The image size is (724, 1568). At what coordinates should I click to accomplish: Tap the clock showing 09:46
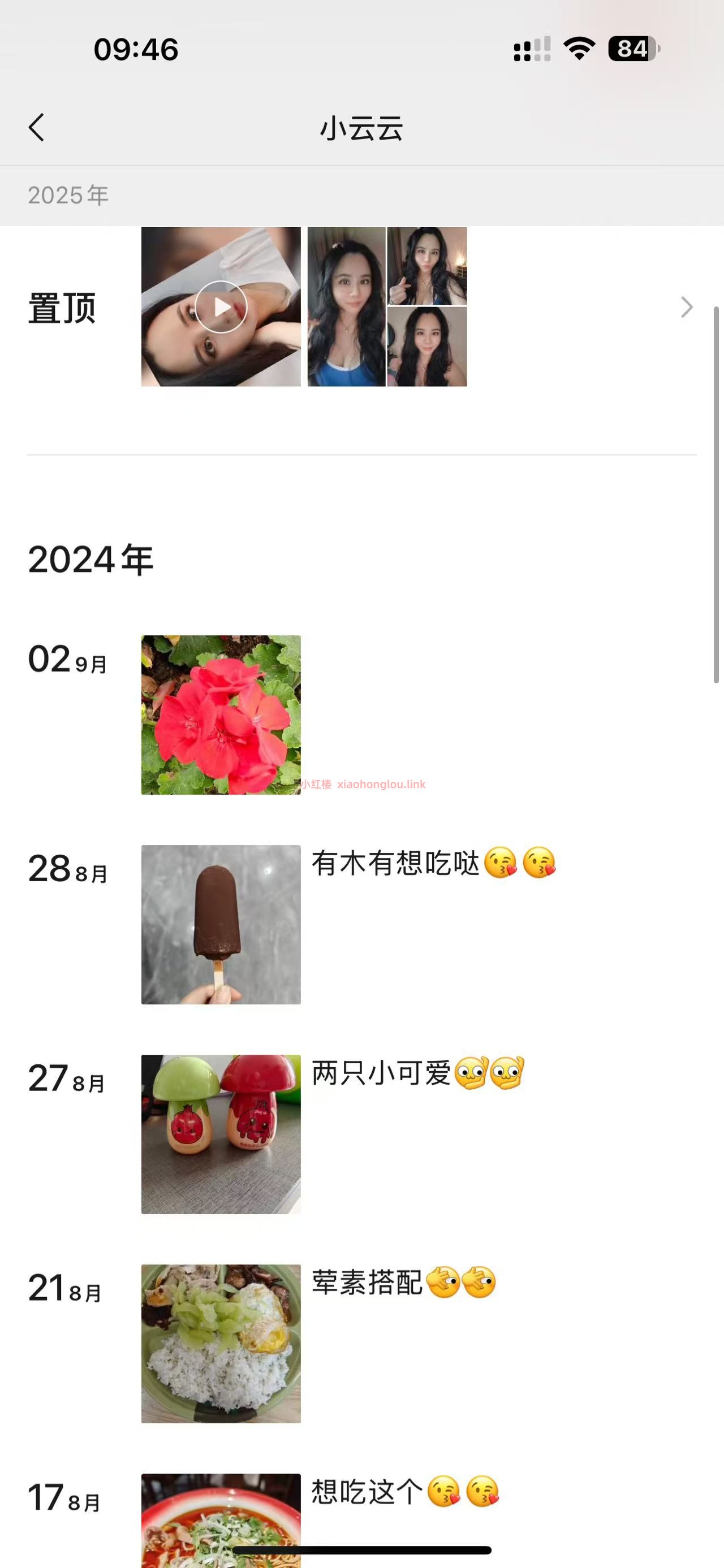[135, 50]
